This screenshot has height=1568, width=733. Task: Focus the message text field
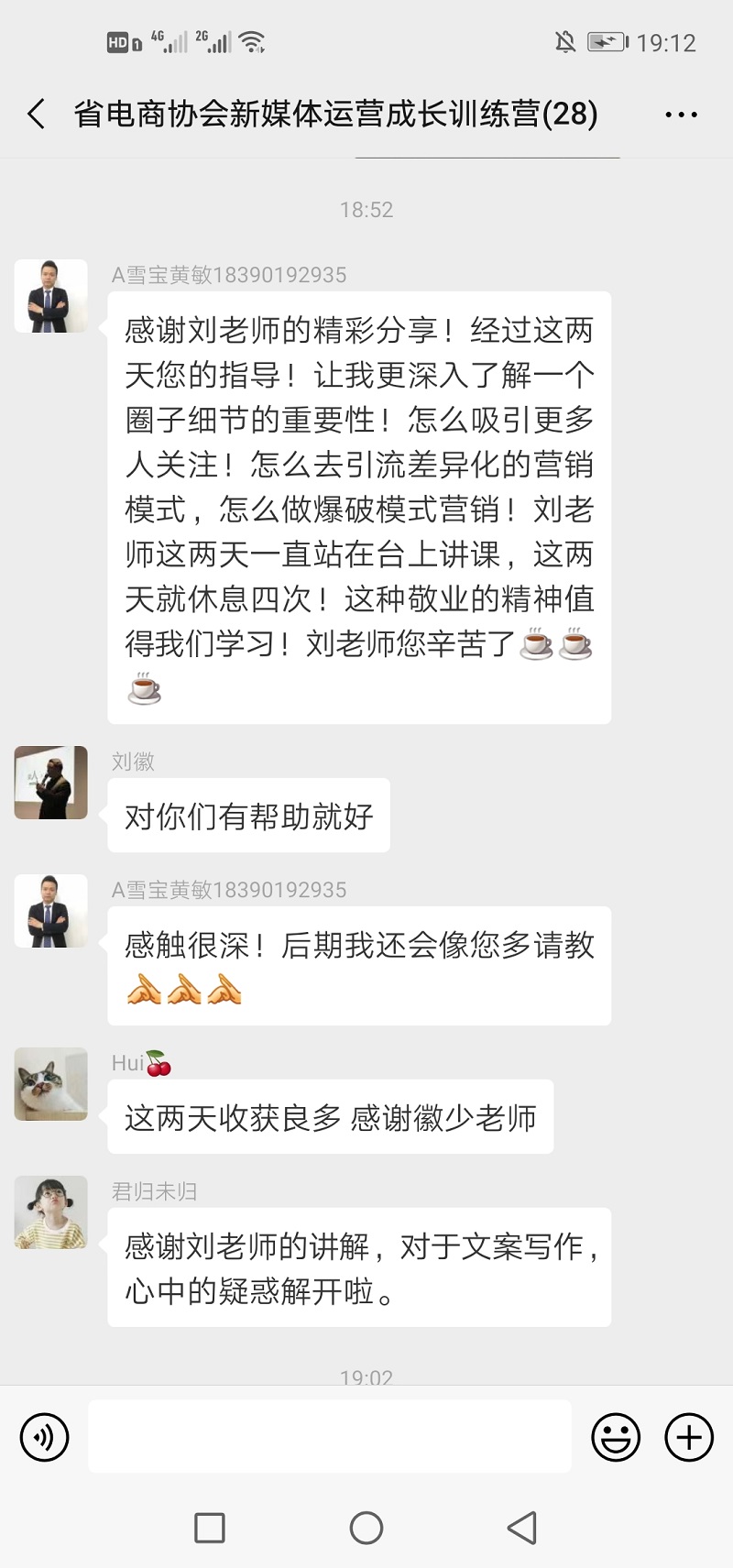330,1436
